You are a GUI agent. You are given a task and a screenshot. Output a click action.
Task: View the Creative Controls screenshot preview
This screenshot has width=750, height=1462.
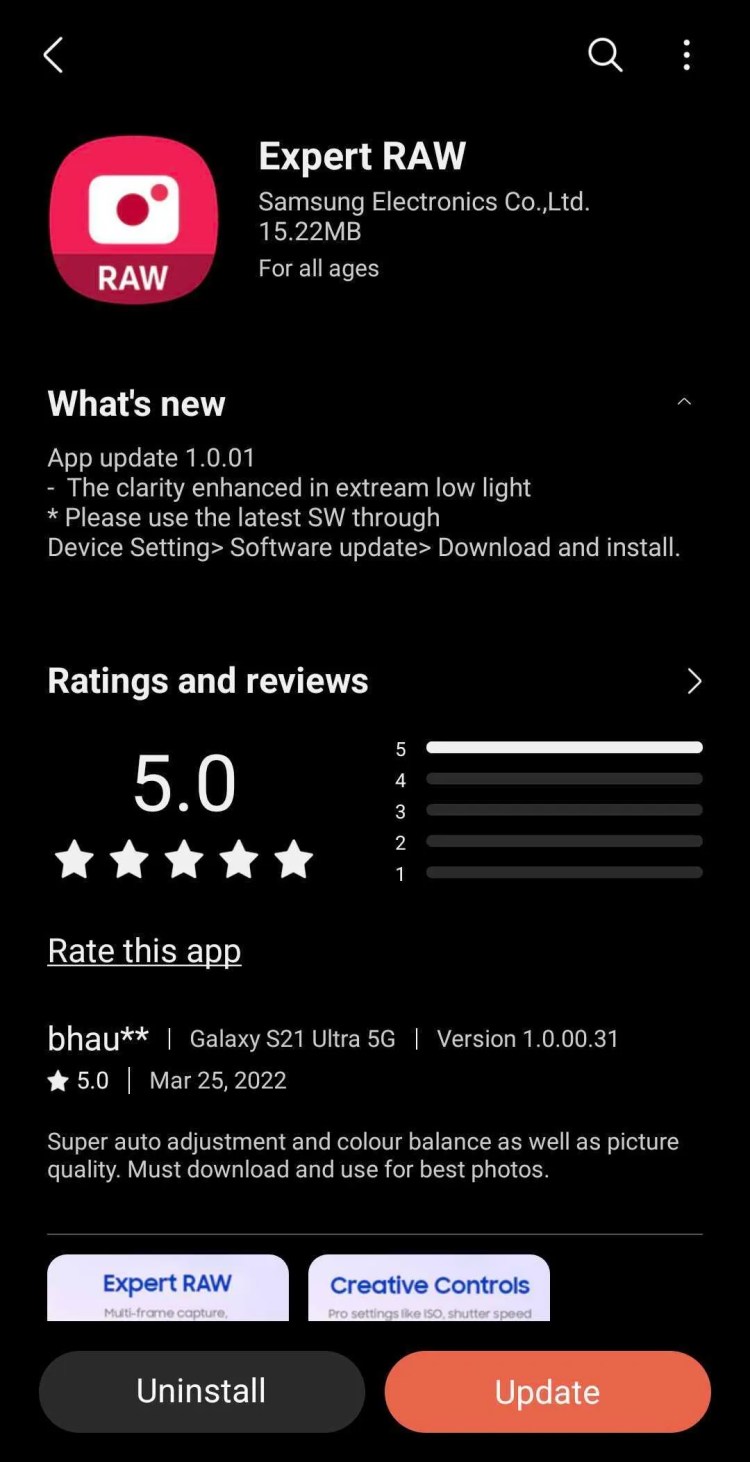pyautogui.click(x=429, y=1287)
